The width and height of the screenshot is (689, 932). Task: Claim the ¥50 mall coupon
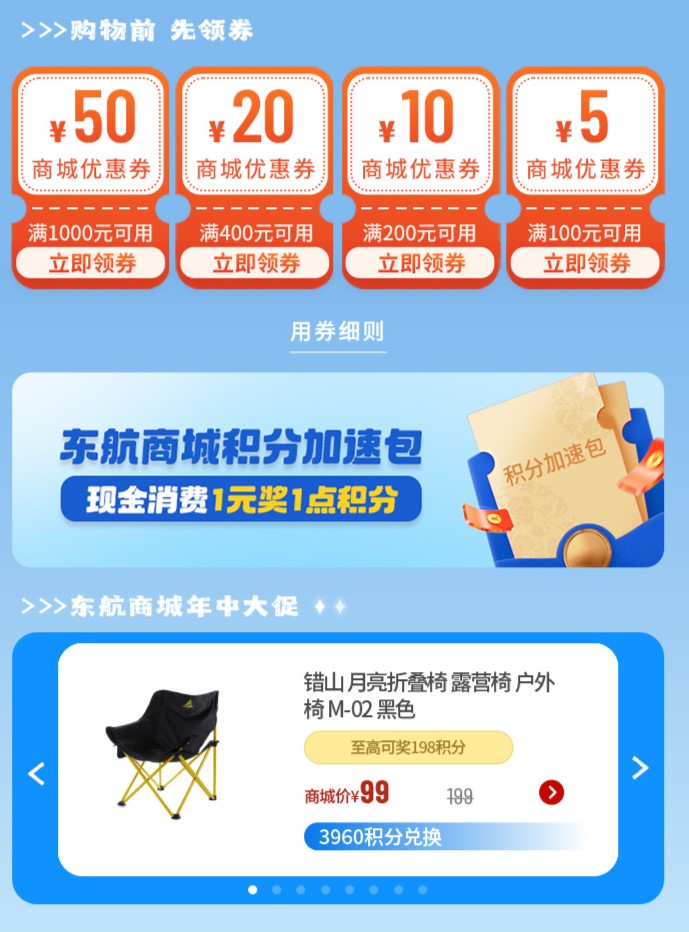pyautogui.click(x=91, y=263)
